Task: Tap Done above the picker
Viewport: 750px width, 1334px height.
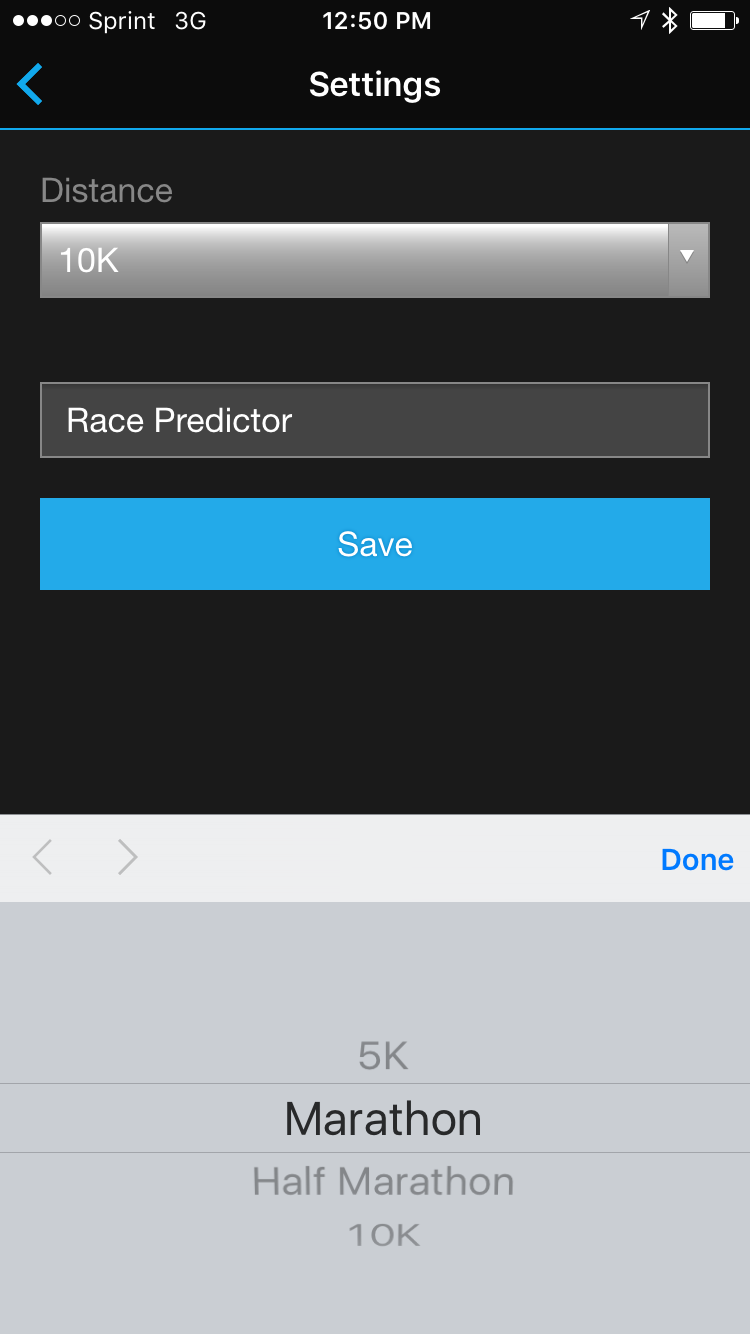Action: (x=697, y=859)
